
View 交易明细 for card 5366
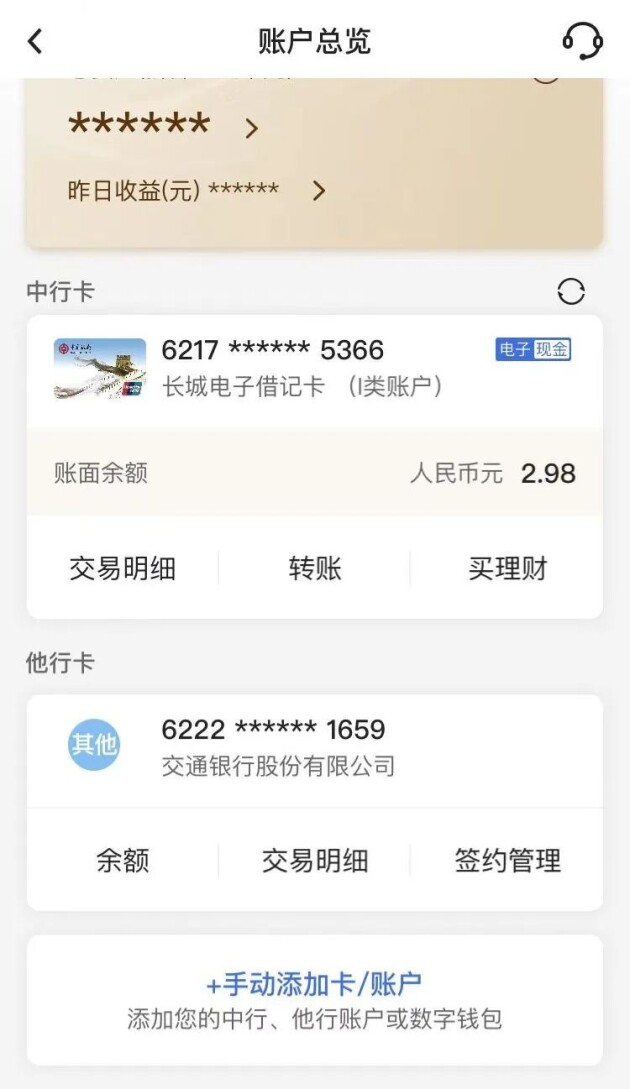point(123,569)
